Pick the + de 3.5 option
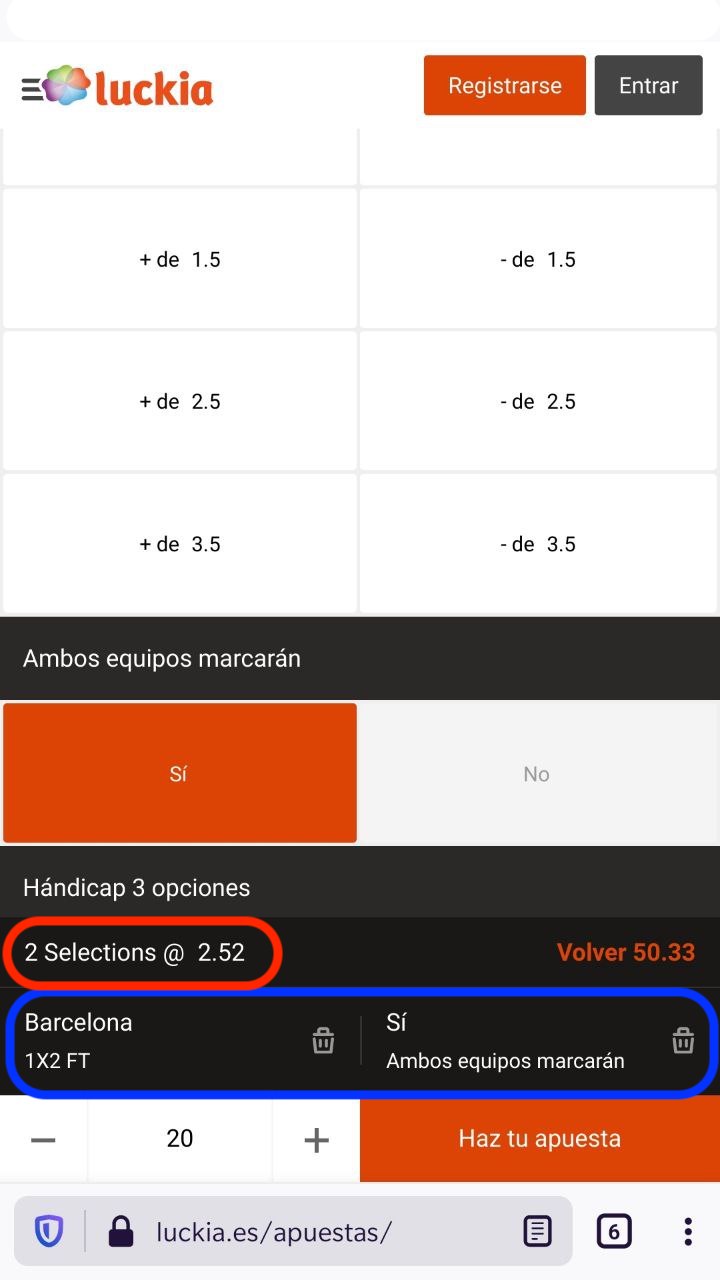This screenshot has width=720, height=1280. tap(180, 544)
